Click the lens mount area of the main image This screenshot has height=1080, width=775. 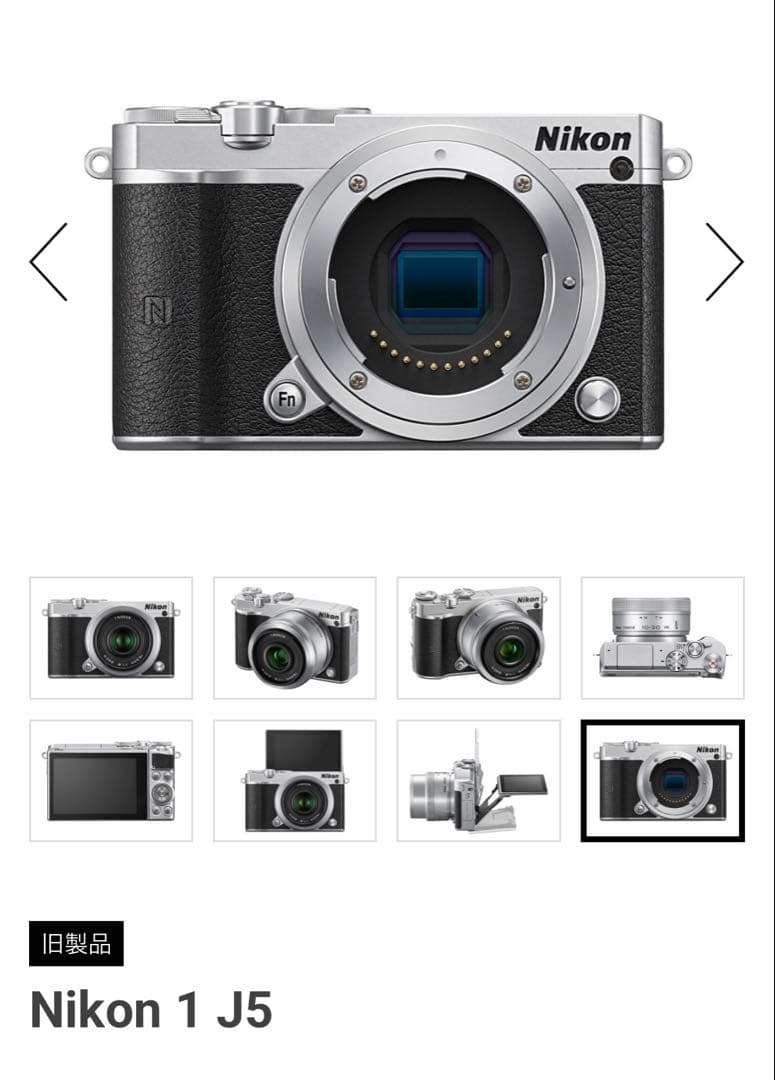[x=438, y=282]
